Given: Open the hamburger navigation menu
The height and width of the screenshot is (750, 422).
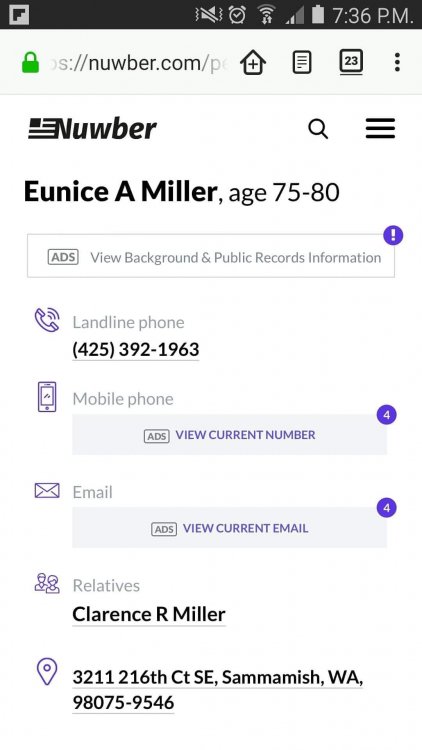Looking at the screenshot, I should point(380,128).
